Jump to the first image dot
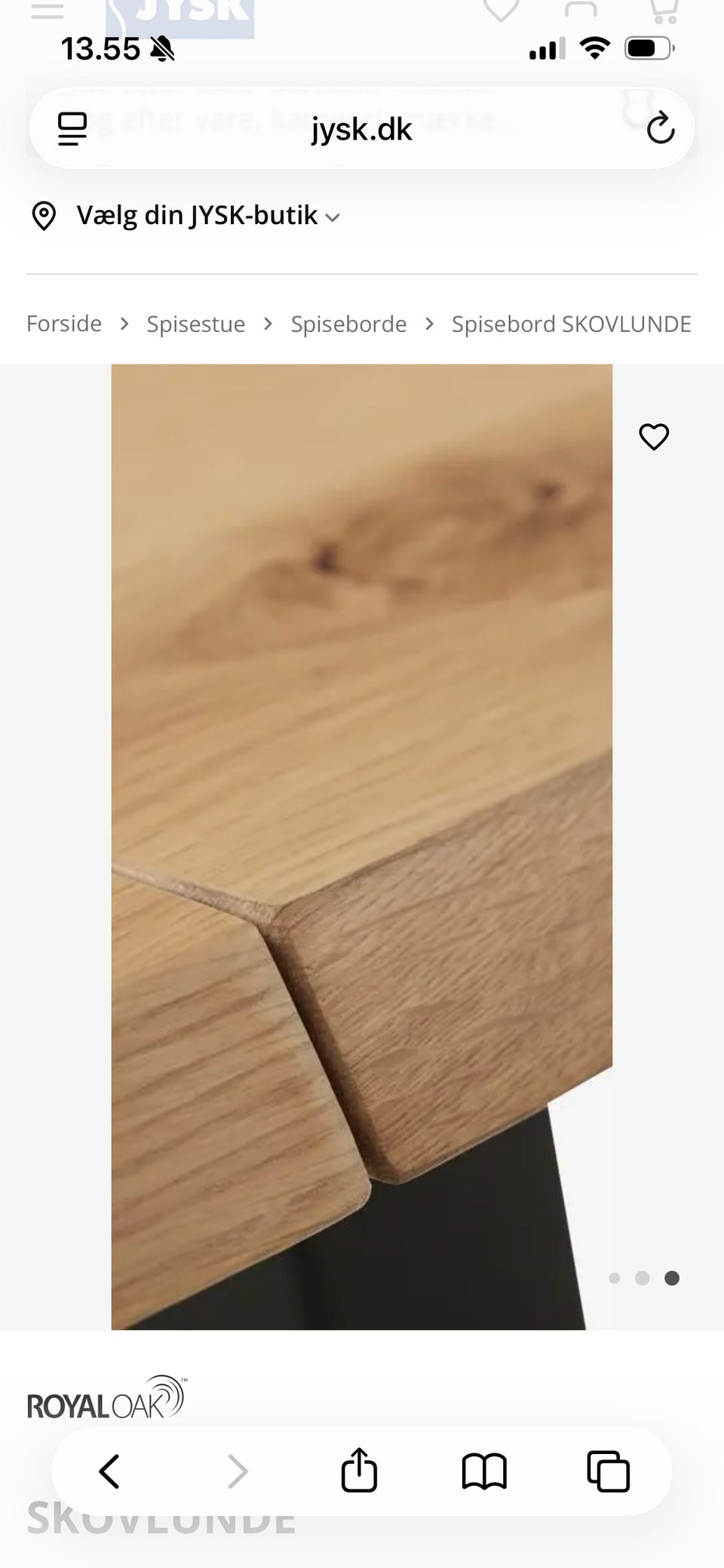Screen dimensions: 724x1568 [x=615, y=1277]
